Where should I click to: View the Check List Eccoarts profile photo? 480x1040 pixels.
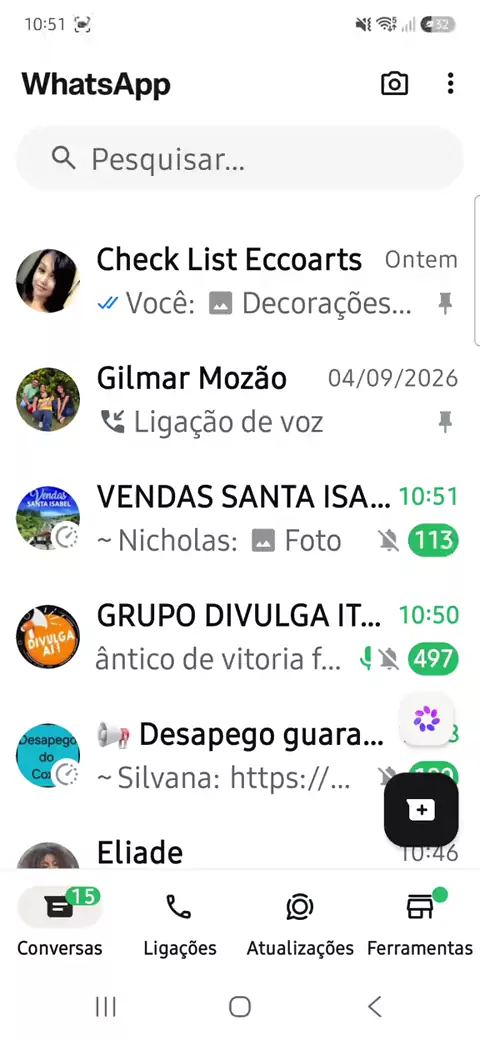click(48, 281)
